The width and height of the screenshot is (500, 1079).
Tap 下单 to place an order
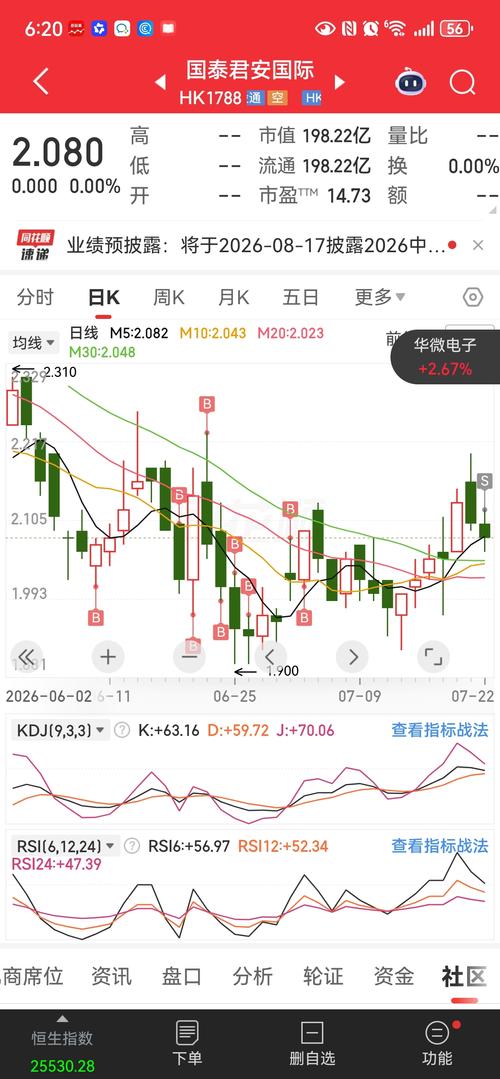[187, 1043]
